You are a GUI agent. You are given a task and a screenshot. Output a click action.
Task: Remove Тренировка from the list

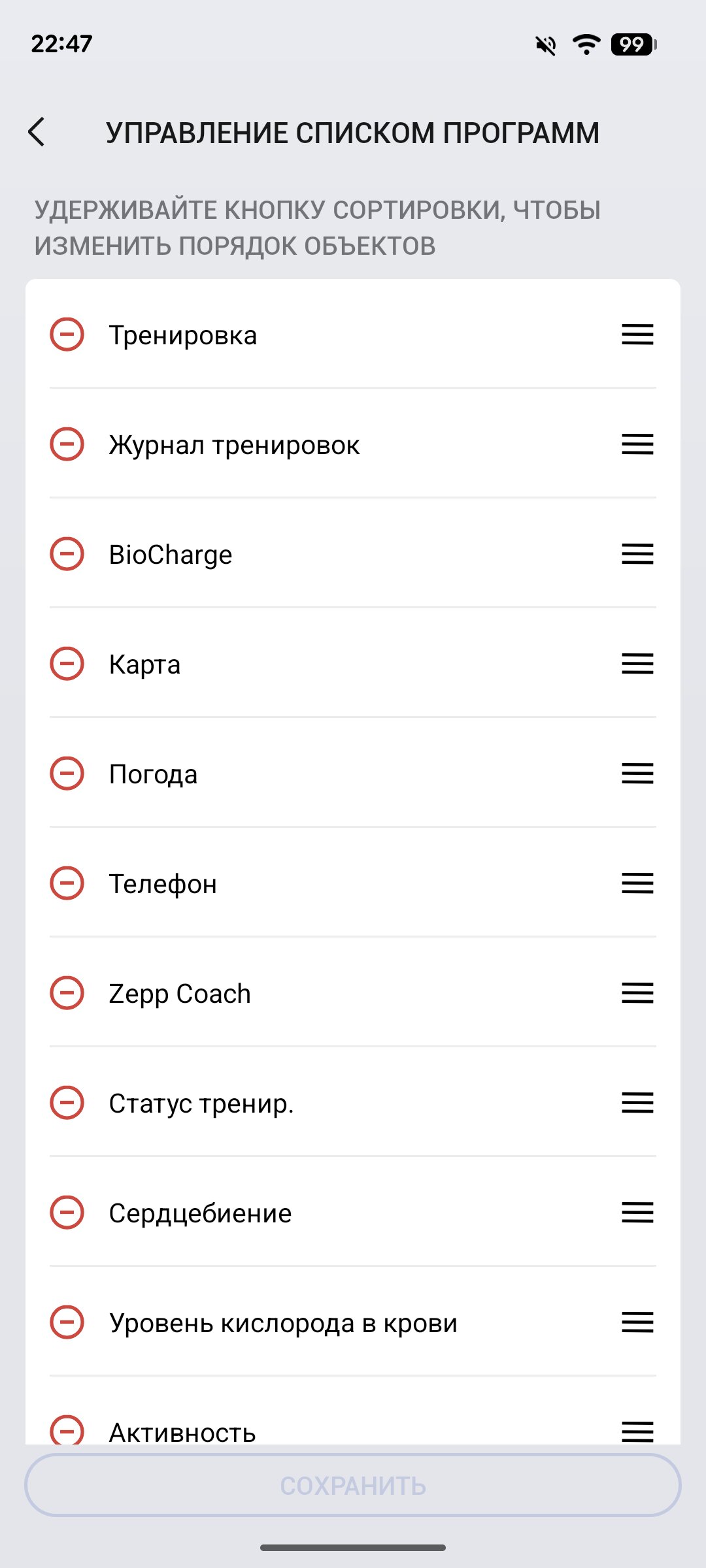click(x=67, y=335)
